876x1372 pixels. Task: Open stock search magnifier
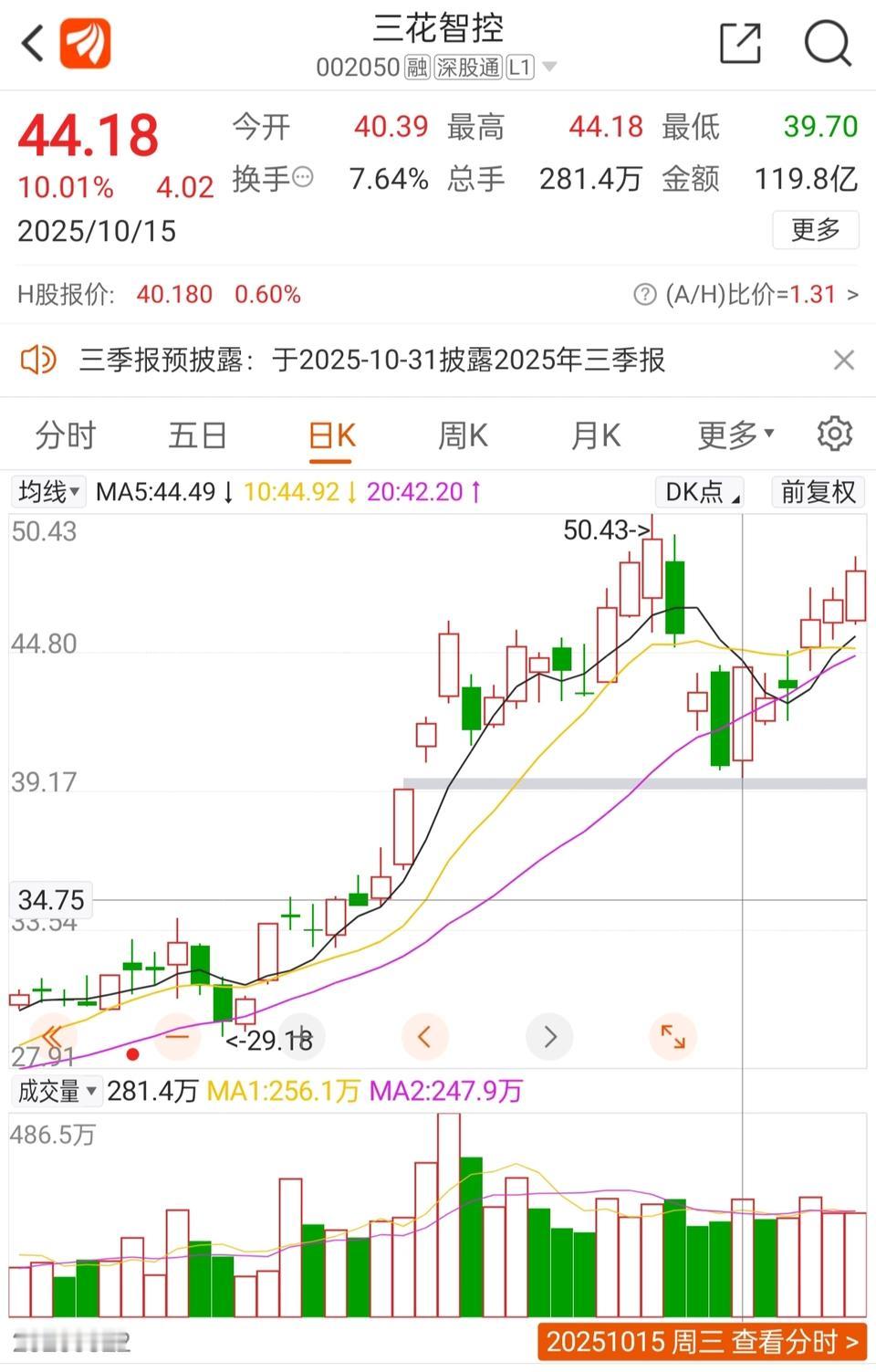tap(827, 43)
